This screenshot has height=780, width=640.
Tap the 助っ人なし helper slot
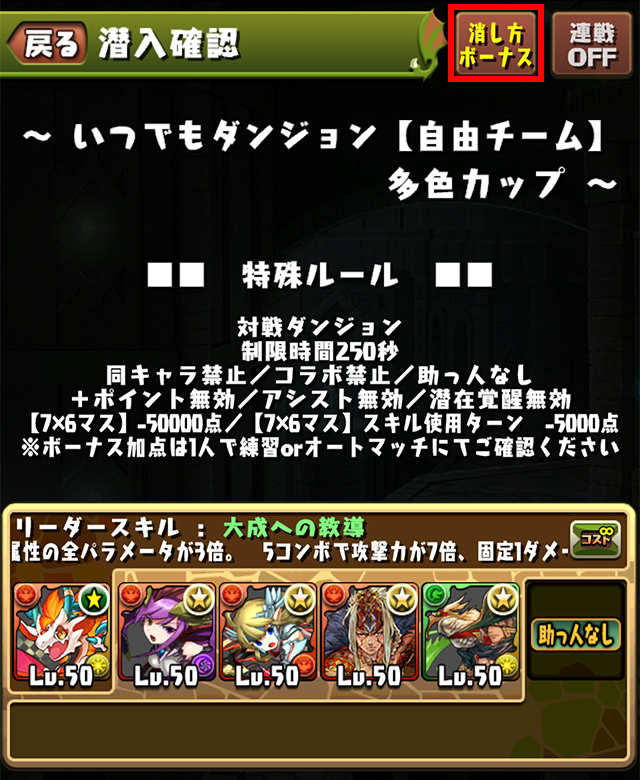click(578, 634)
